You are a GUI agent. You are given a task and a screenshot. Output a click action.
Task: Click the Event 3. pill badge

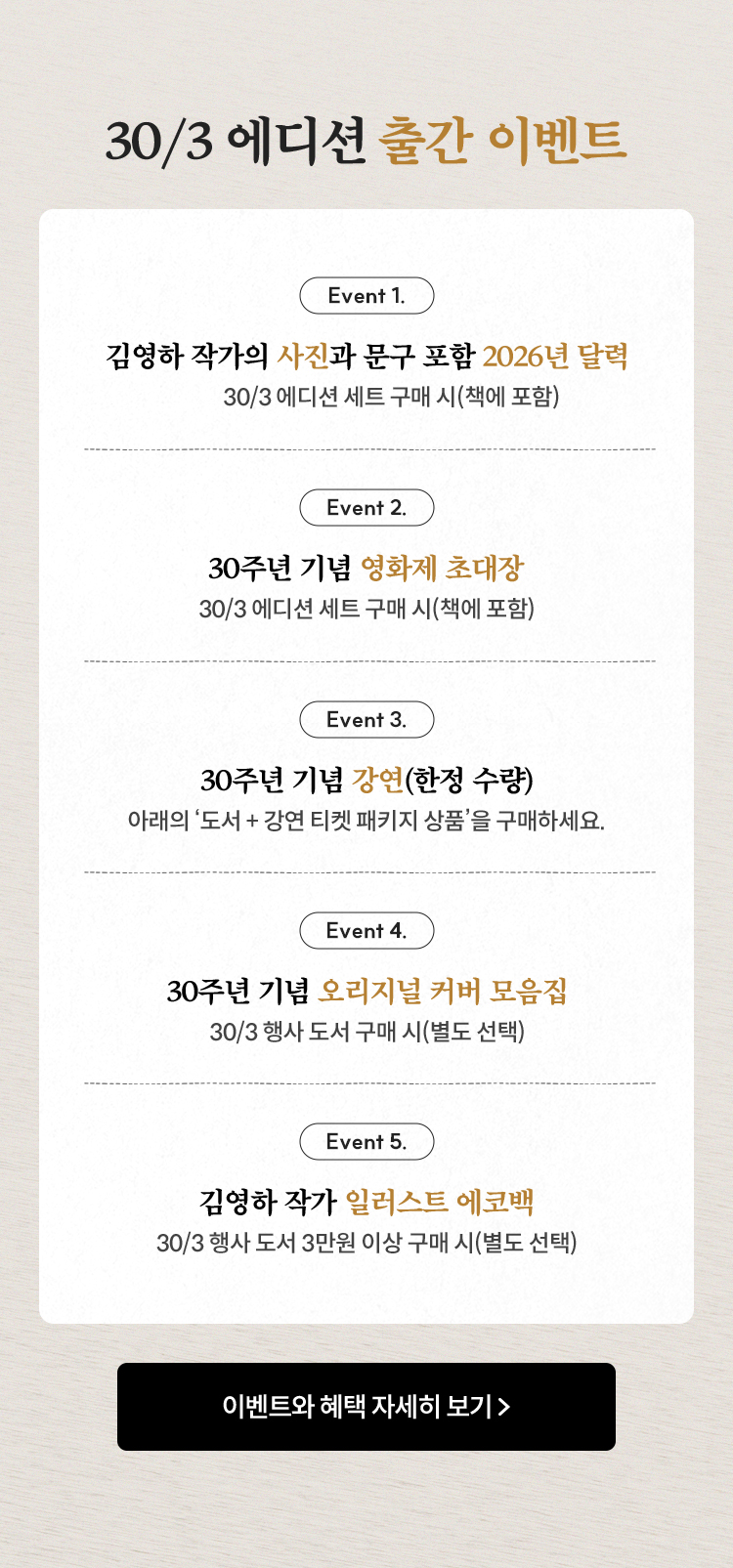(366, 720)
